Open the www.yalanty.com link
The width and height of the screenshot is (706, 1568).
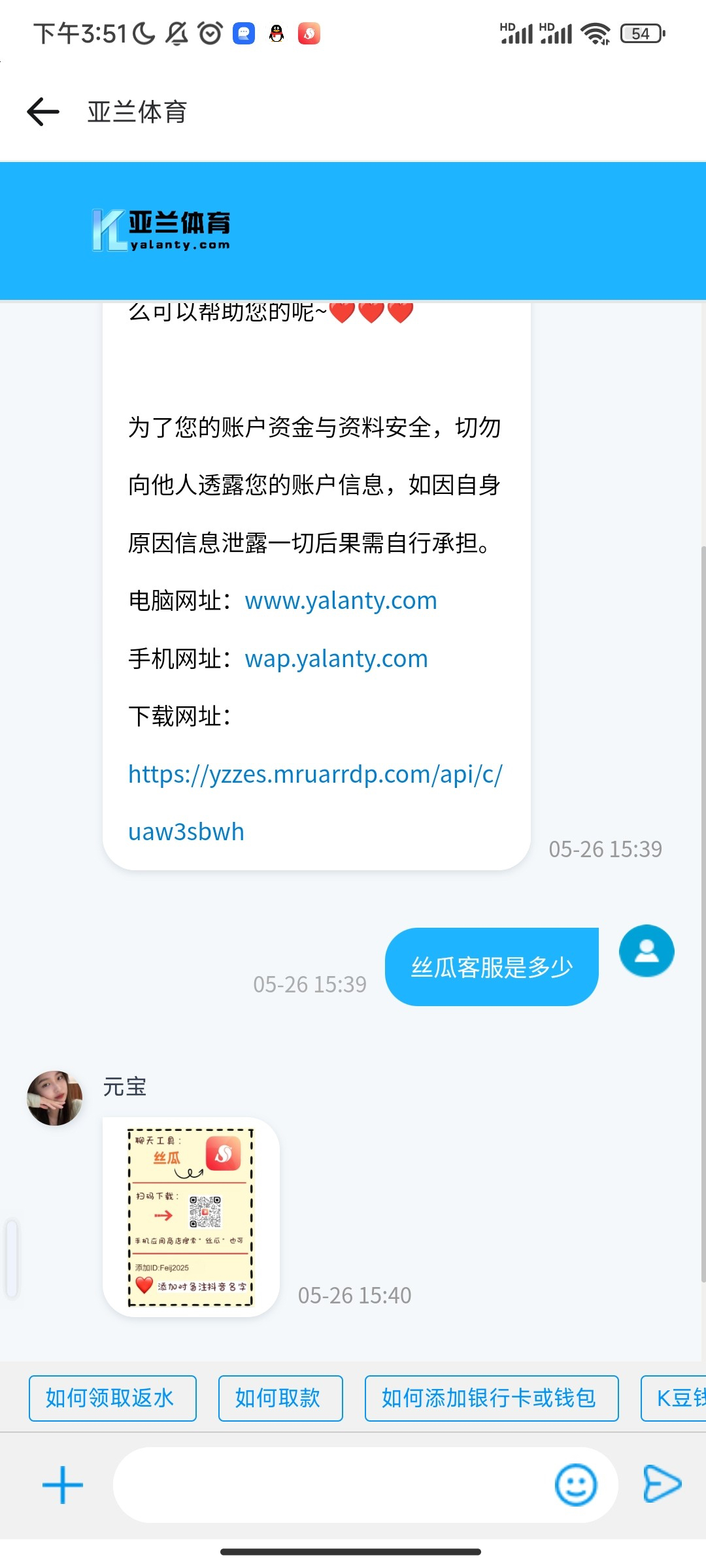[341, 600]
